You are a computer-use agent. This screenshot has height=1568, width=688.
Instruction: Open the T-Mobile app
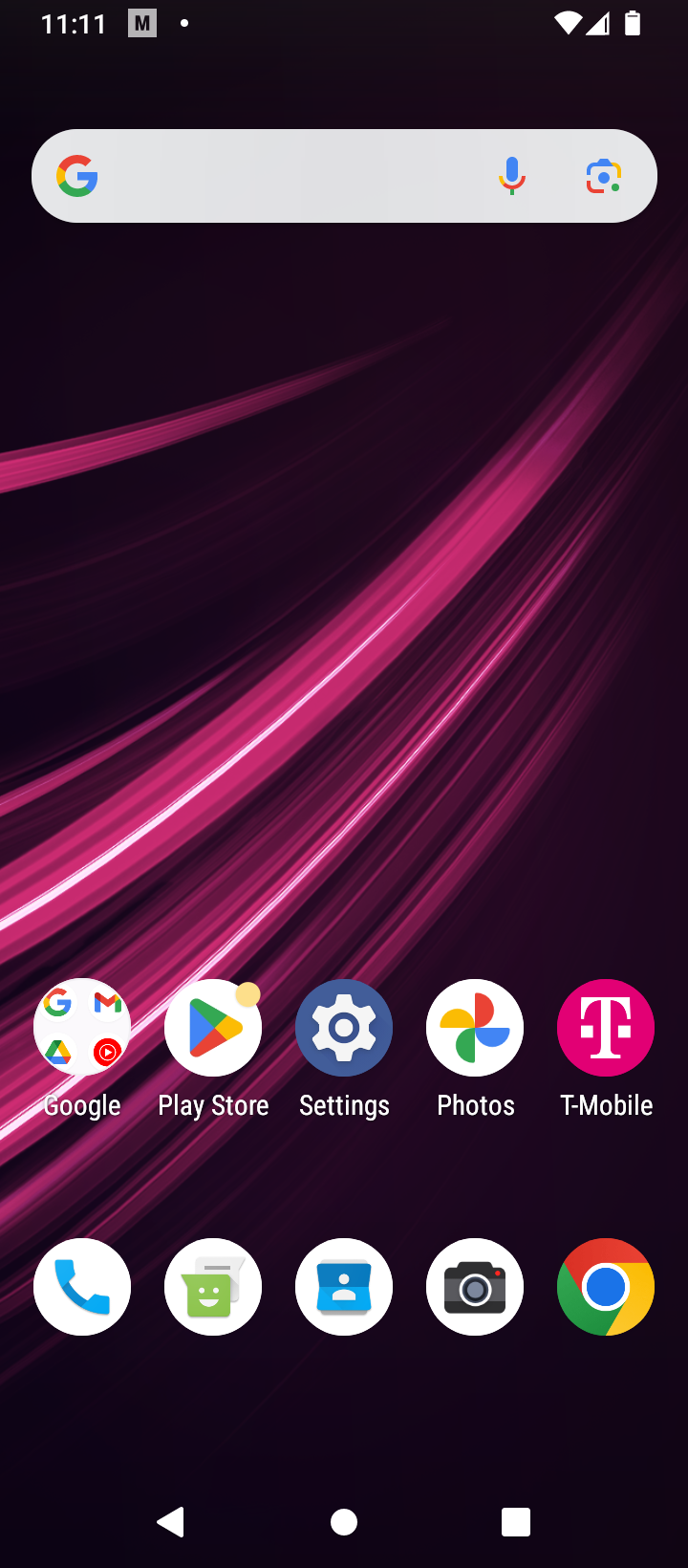(606, 1029)
